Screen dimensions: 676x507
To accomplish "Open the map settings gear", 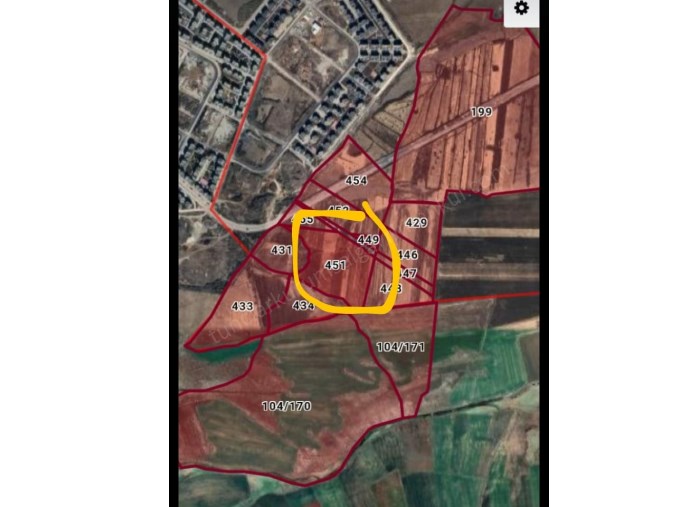I will pyautogui.click(x=520, y=9).
